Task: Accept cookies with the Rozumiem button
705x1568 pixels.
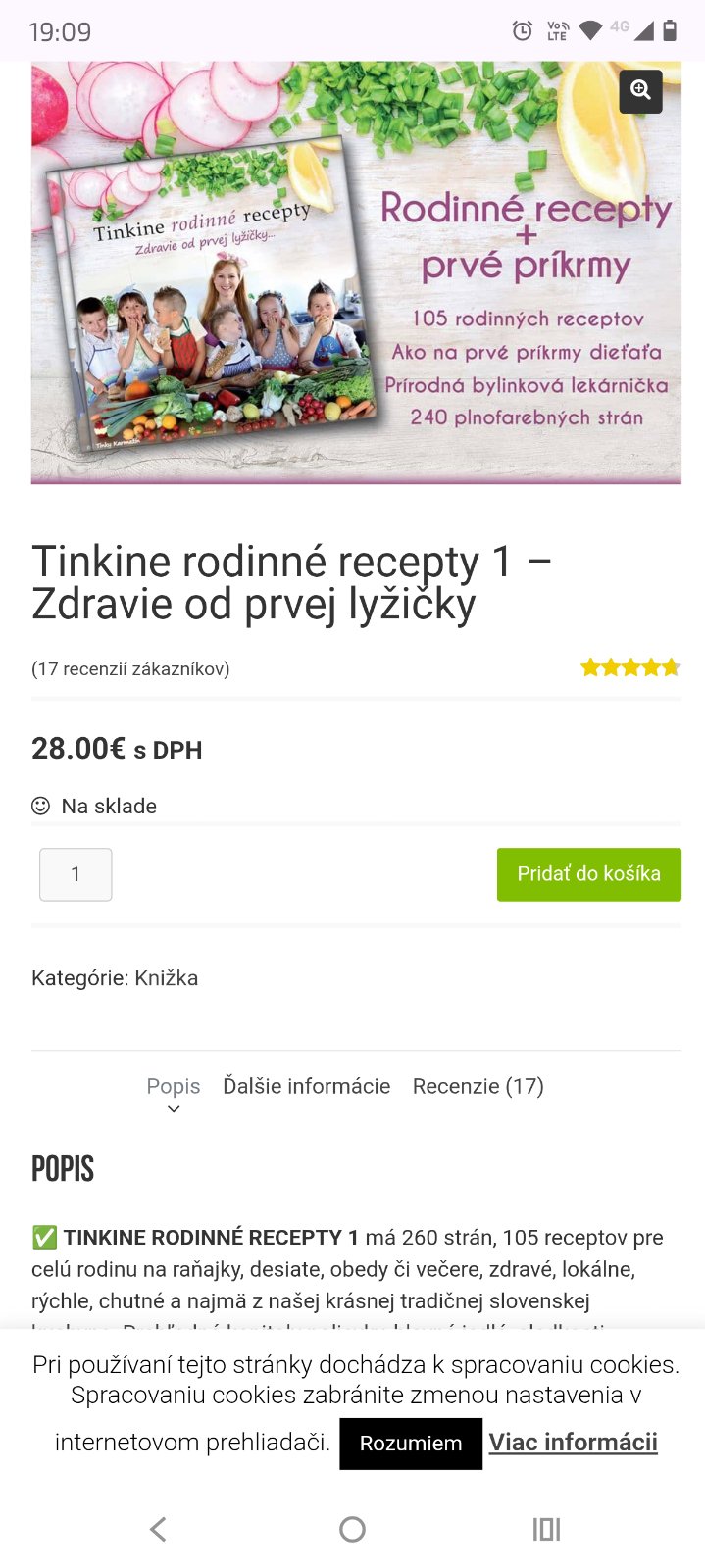Action: click(411, 1444)
